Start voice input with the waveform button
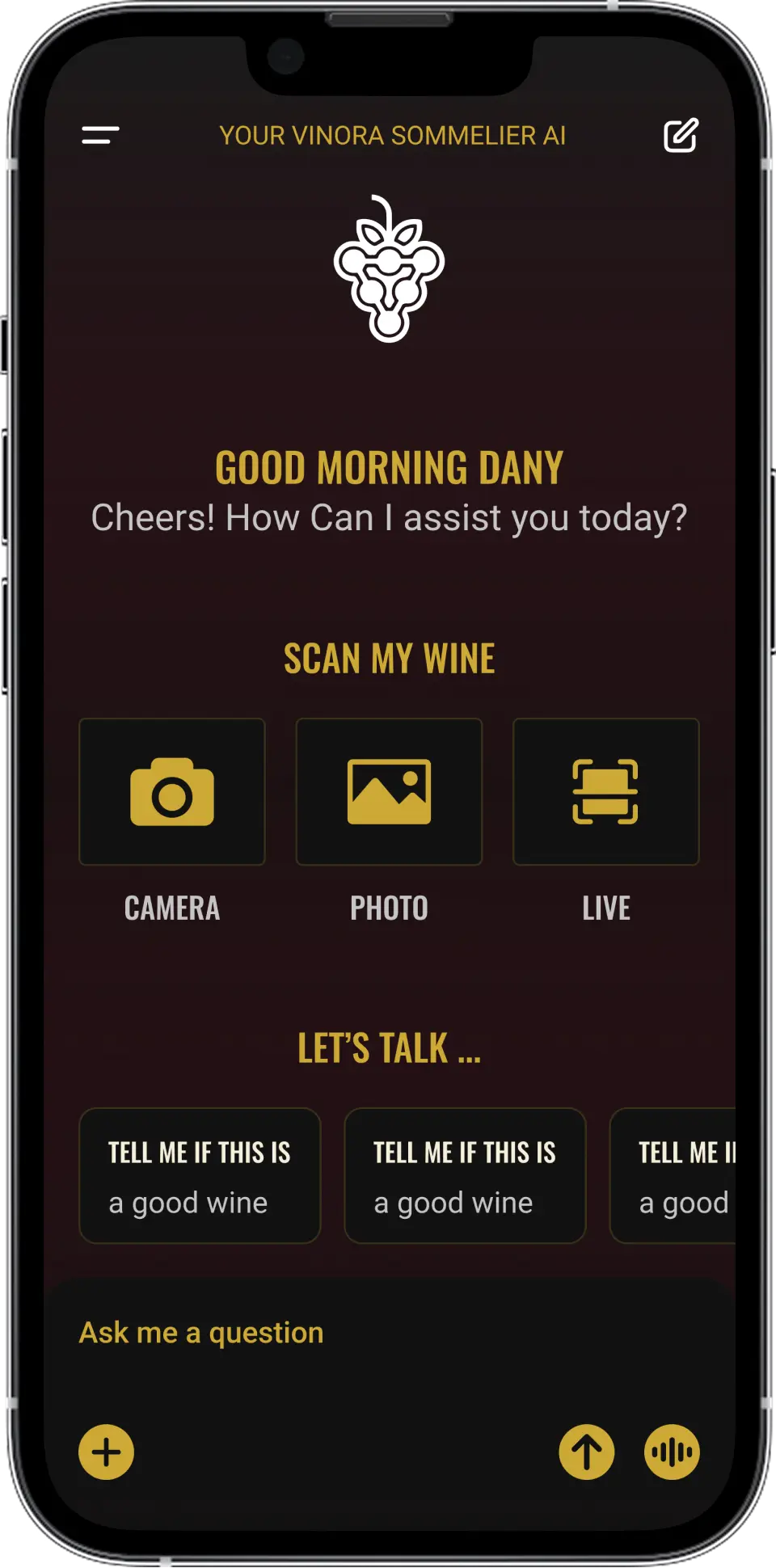Viewport: 776px width, 1568px height. tap(672, 1452)
